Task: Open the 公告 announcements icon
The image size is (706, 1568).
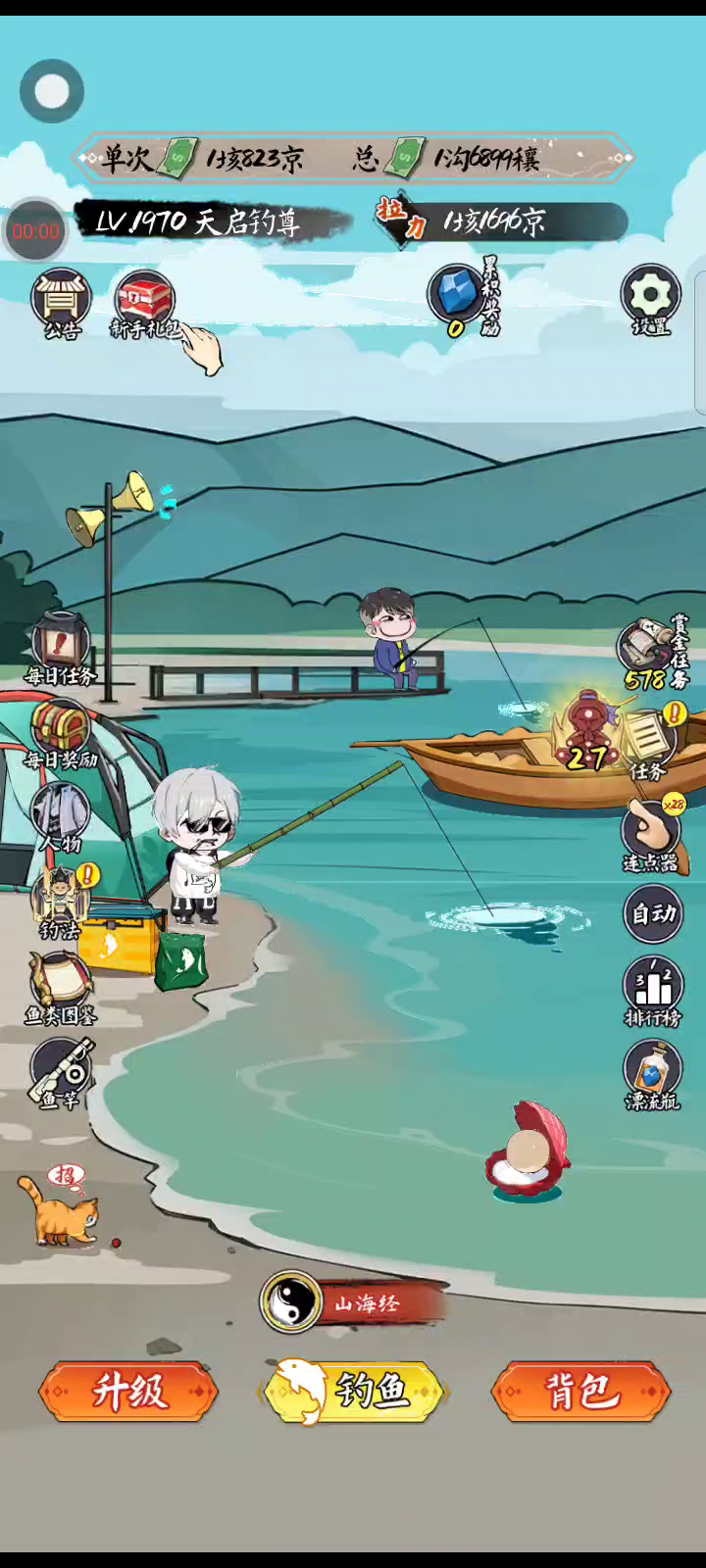Action: tap(62, 300)
